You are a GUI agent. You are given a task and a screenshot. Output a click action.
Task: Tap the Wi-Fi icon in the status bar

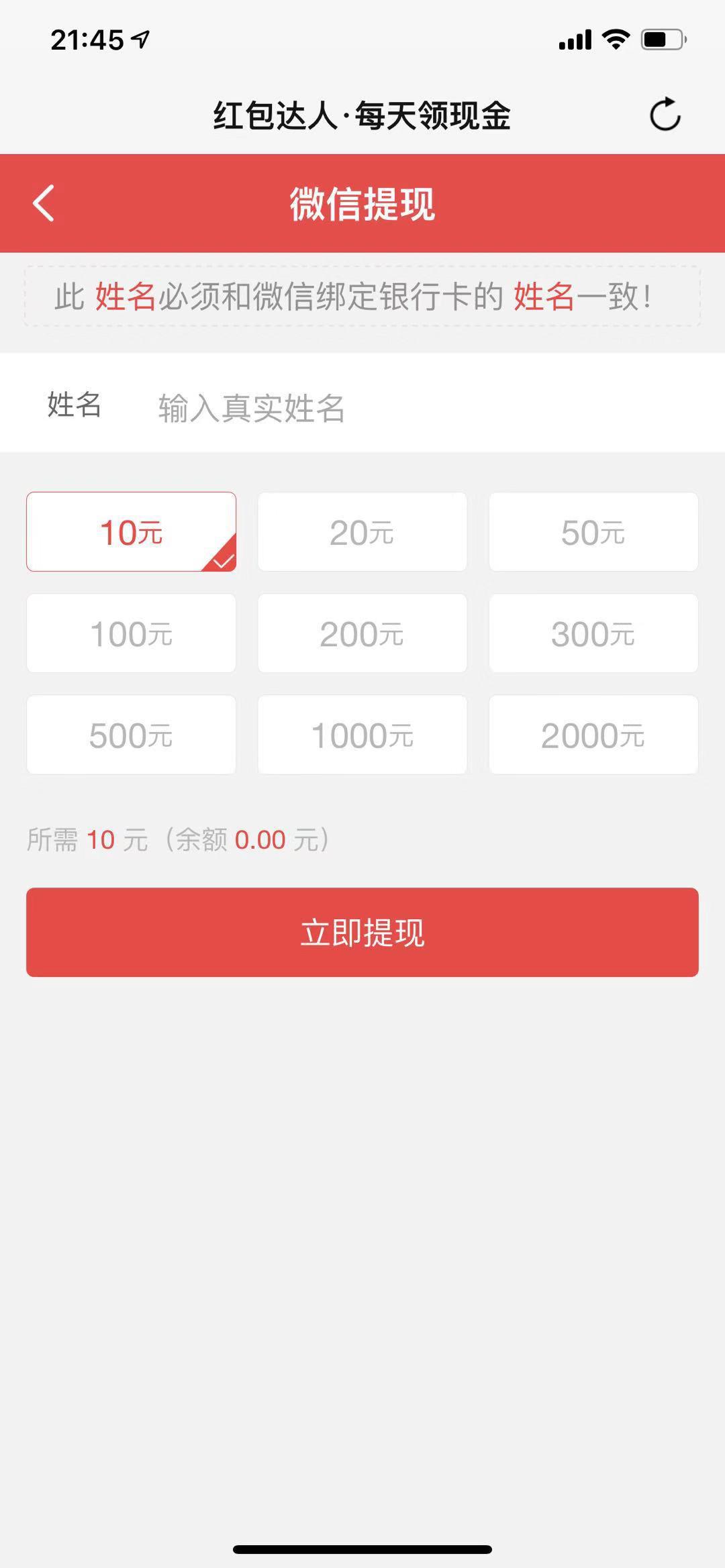pos(614,39)
